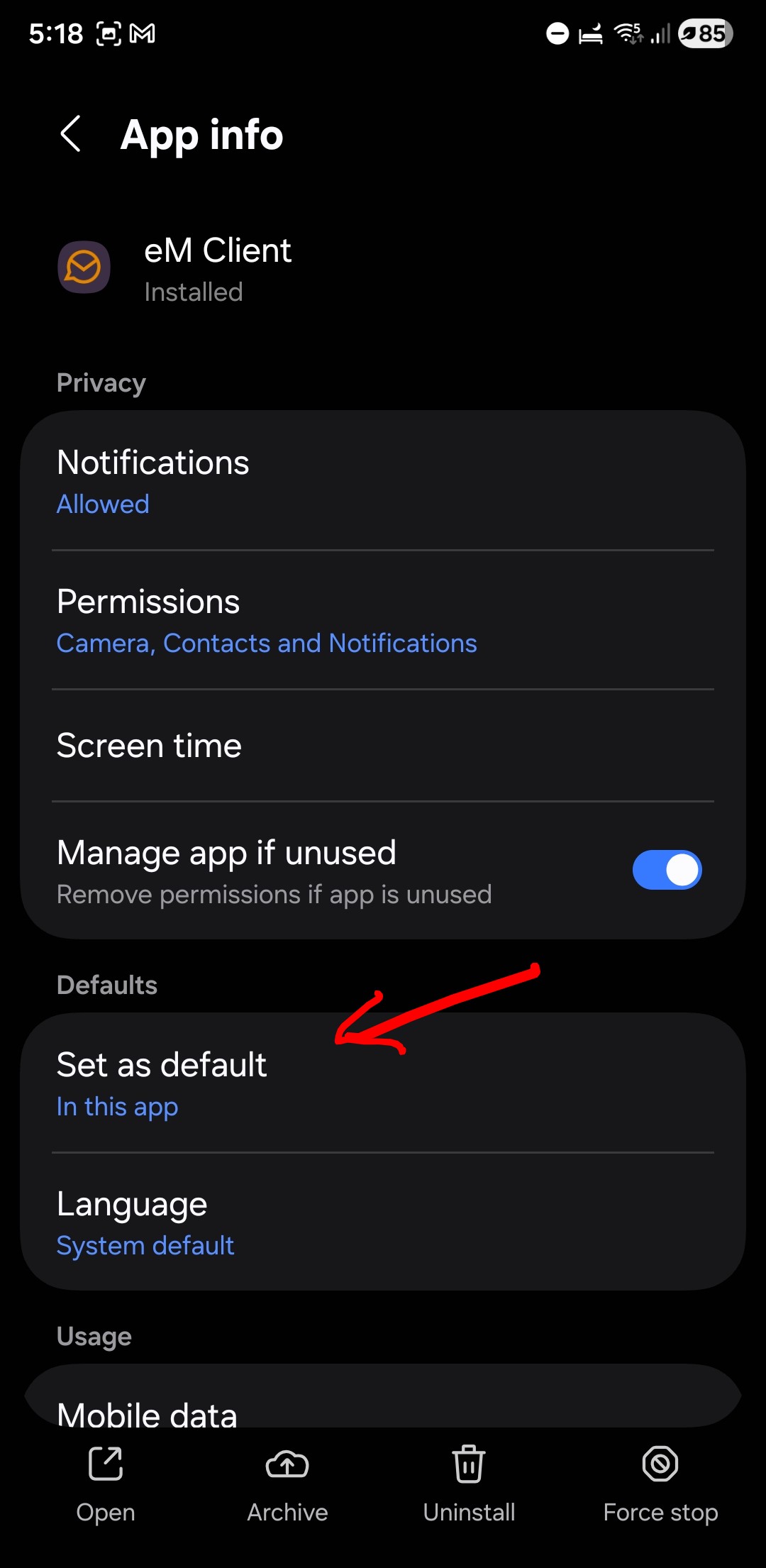Open Screen time details
Image resolution: width=766 pixels, height=1568 pixels.
(383, 746)
